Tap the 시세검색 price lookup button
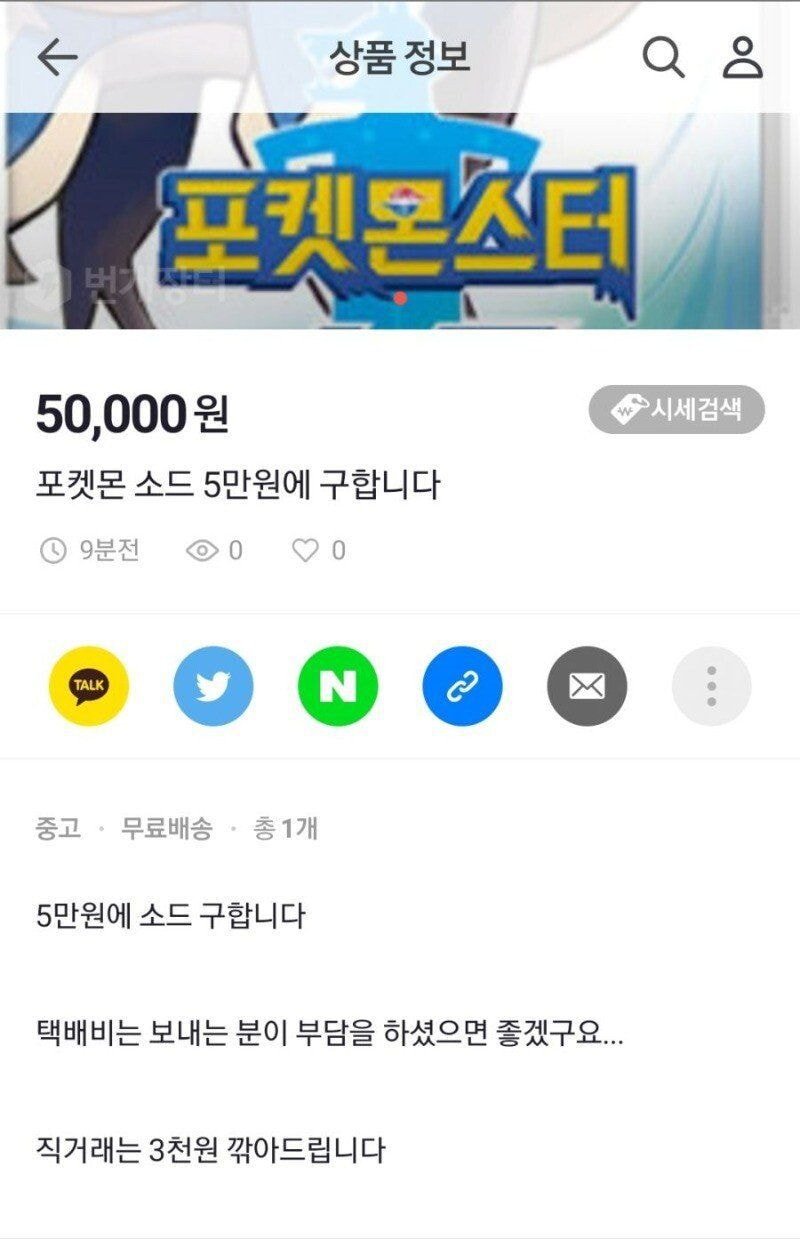Image resolution: width=800 pixels, height=1239 pixels. point(676,410)
